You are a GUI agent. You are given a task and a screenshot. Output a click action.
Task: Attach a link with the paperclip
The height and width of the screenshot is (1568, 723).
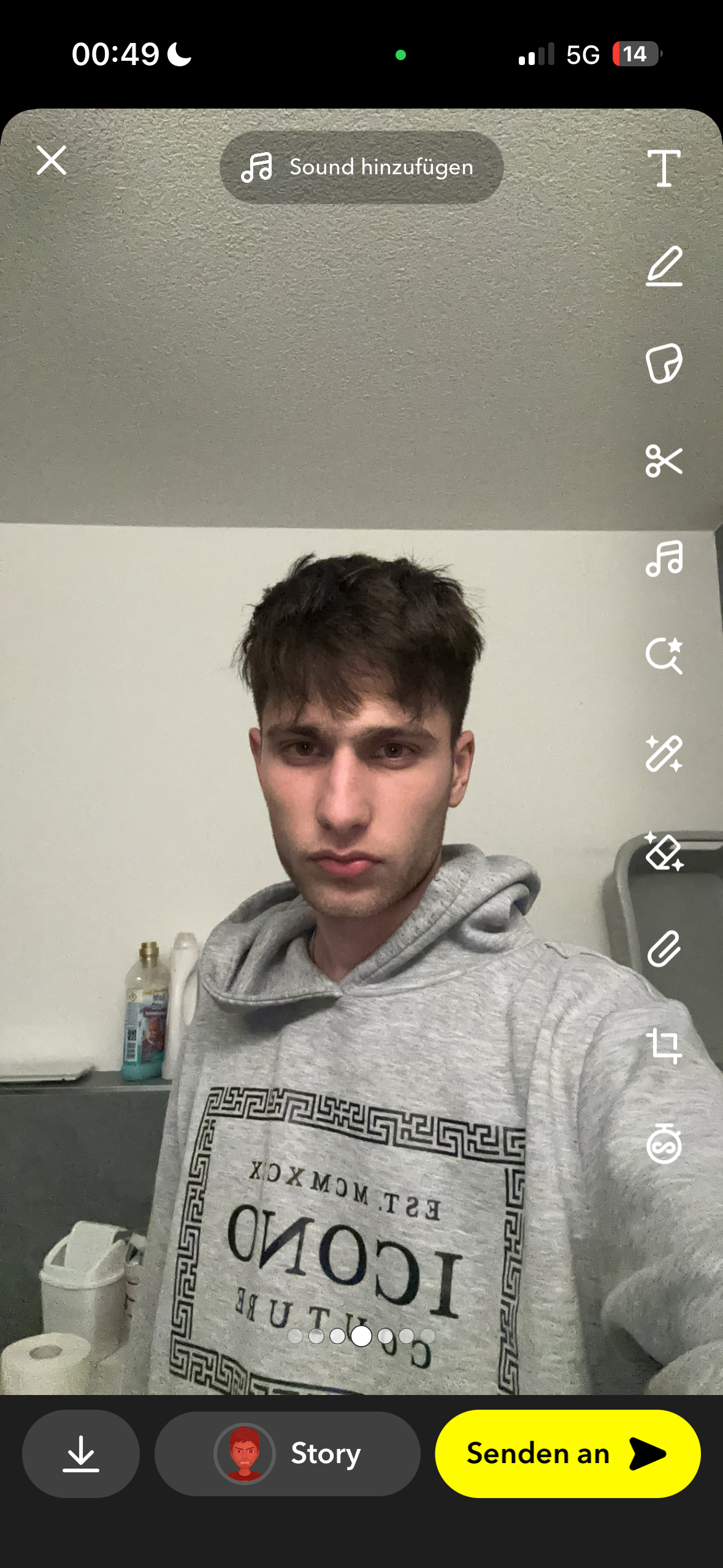(664, 949)
